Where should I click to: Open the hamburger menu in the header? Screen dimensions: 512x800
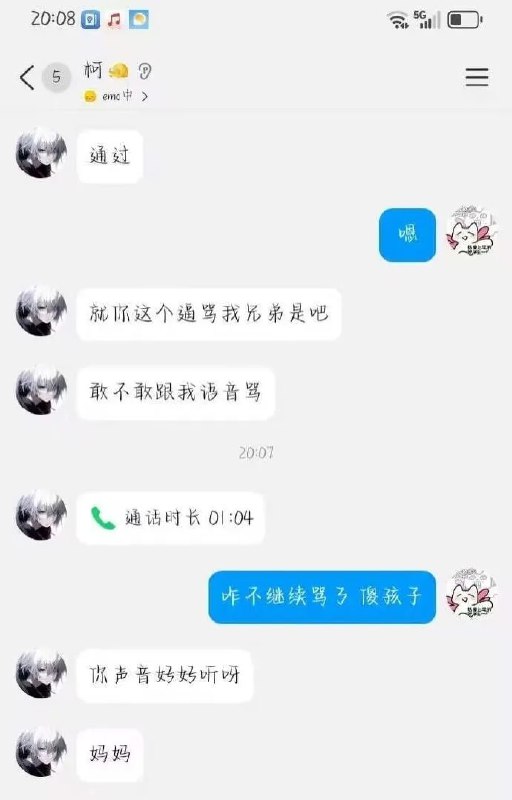(x=477, y=77)
